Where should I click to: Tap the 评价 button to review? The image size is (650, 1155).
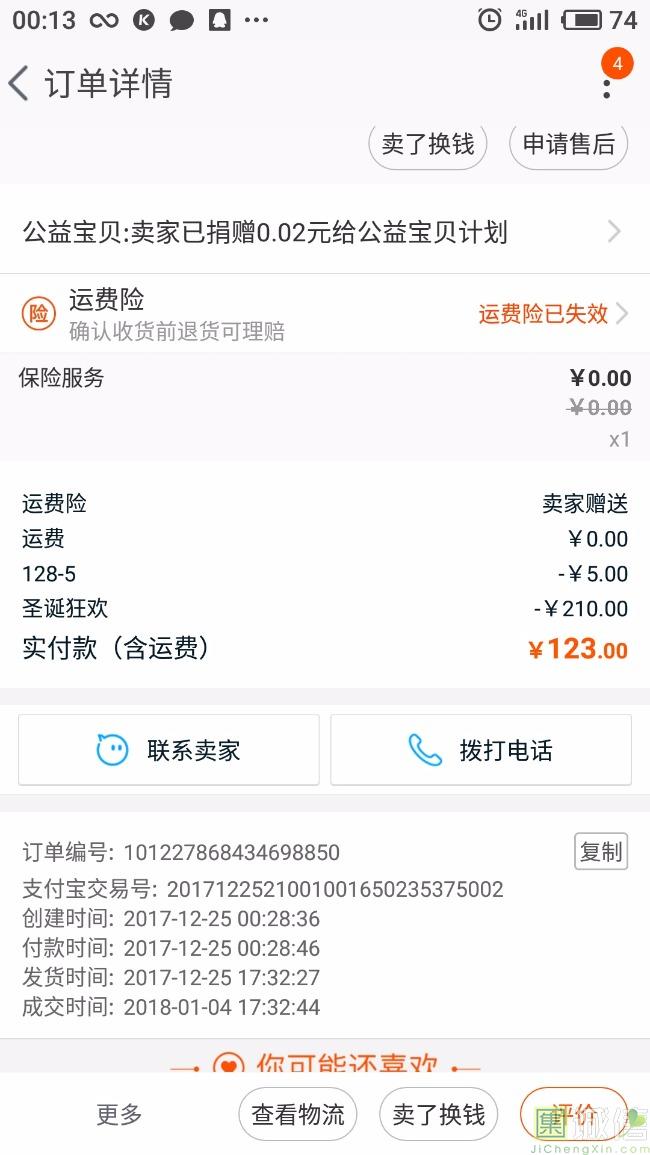pos(574,1114)
